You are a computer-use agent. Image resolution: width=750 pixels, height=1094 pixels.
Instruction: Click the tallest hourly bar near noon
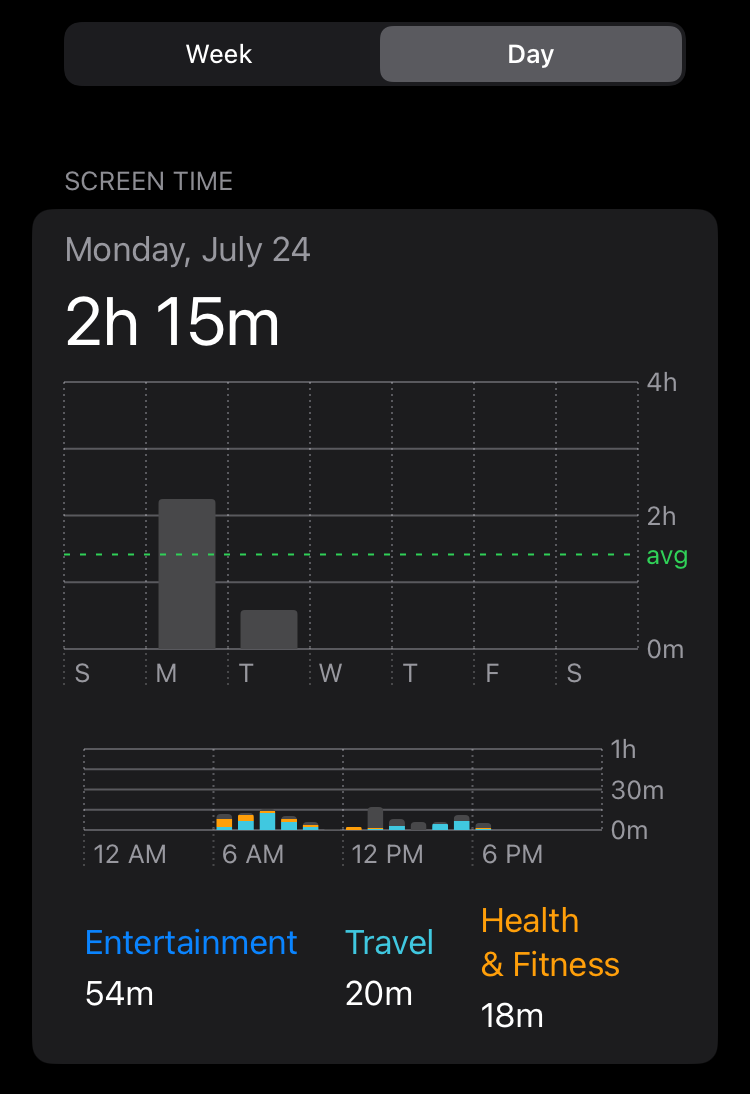(x=374, y=818)
